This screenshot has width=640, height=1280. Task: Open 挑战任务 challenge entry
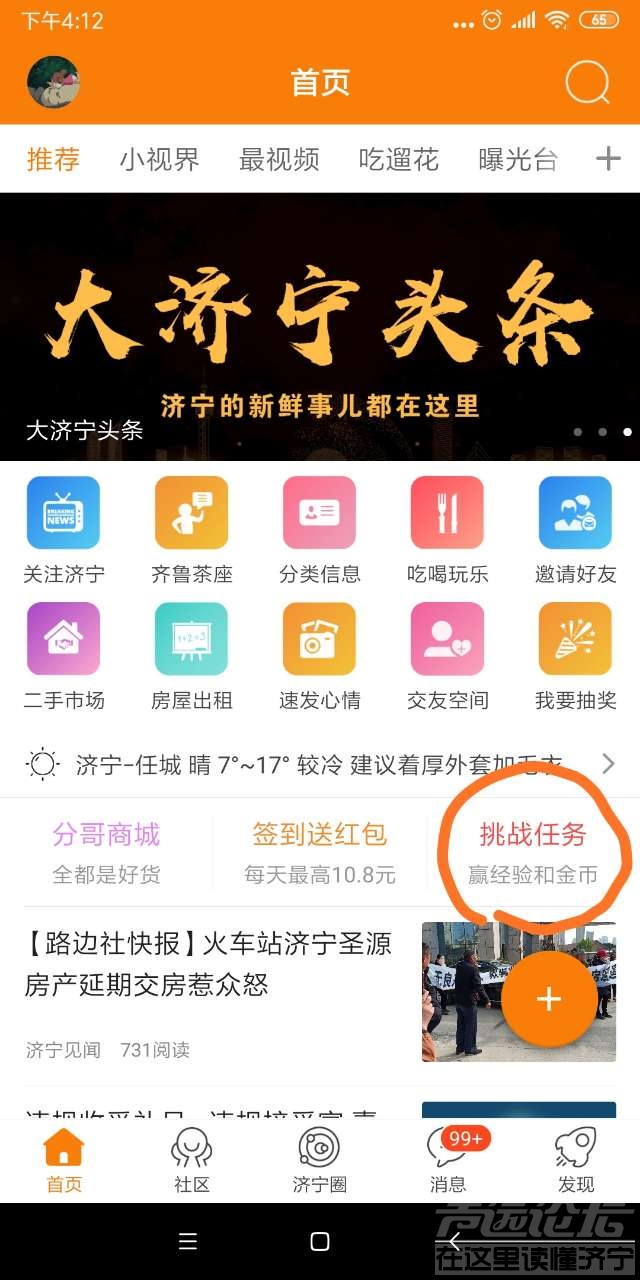(532, 852)
